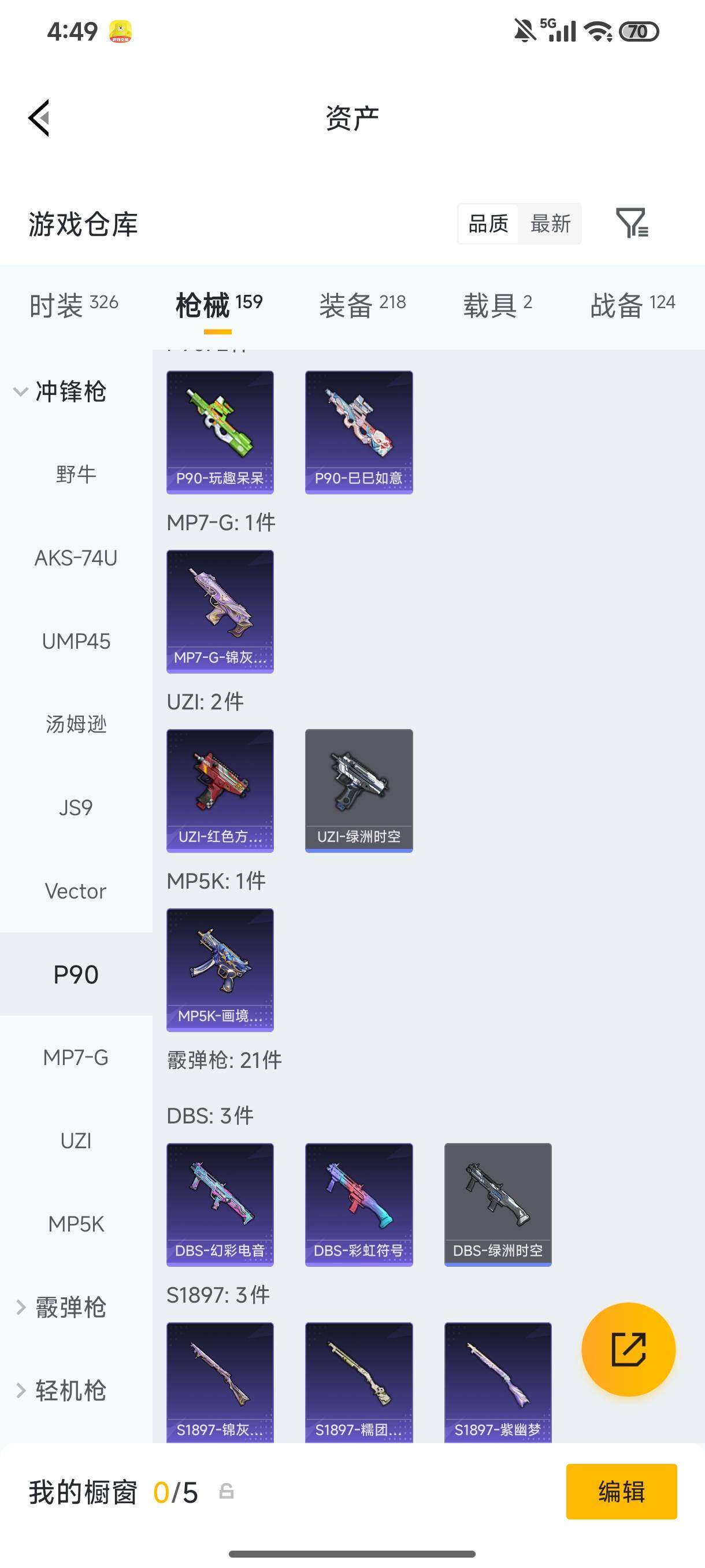Tap the 编辑 button for 我的橱窗
705x1568 pixels.
pyautogui.click(x=621, y=1491)
